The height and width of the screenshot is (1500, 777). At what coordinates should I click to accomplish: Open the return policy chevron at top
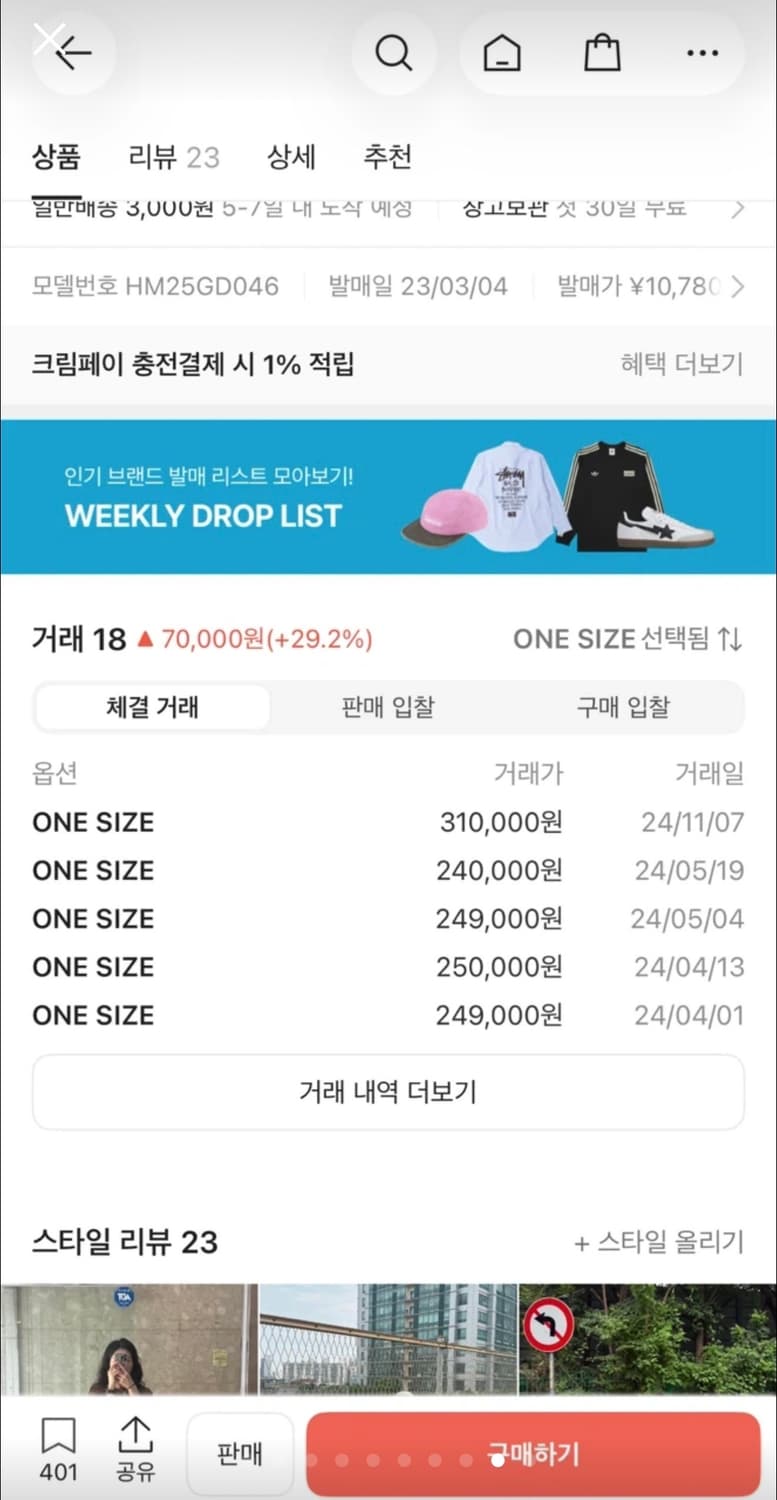(x=738, y=209)
